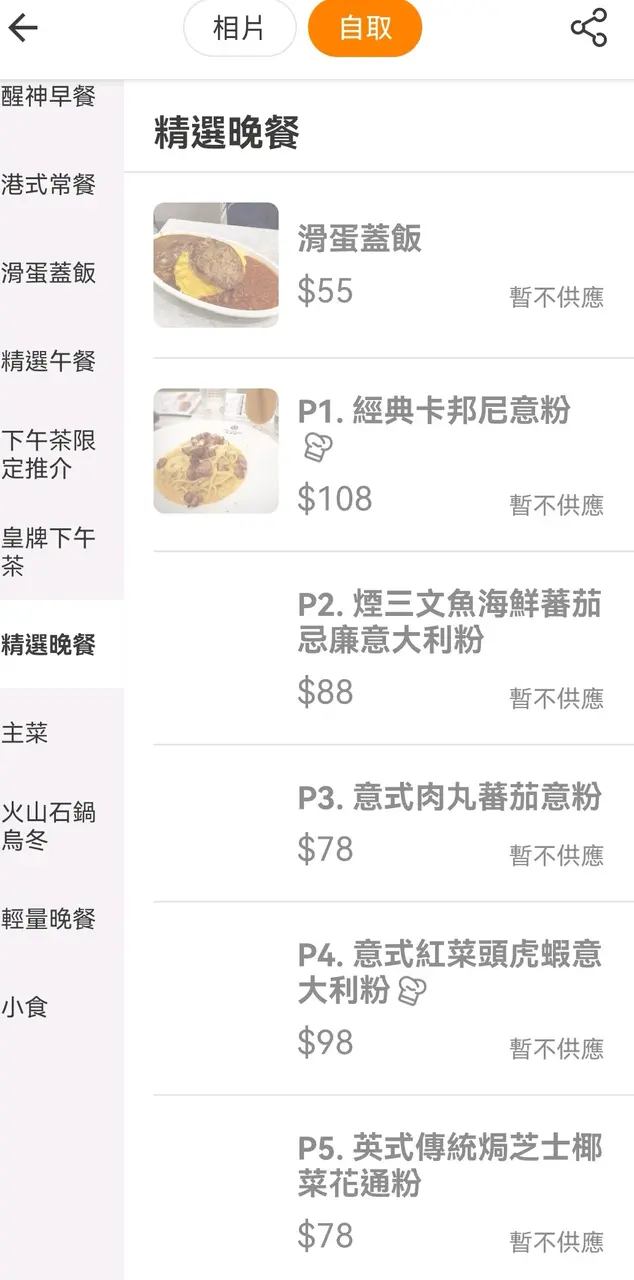Jump to 醒神早餐 category

pyautogui.click(x=49, y=97)
